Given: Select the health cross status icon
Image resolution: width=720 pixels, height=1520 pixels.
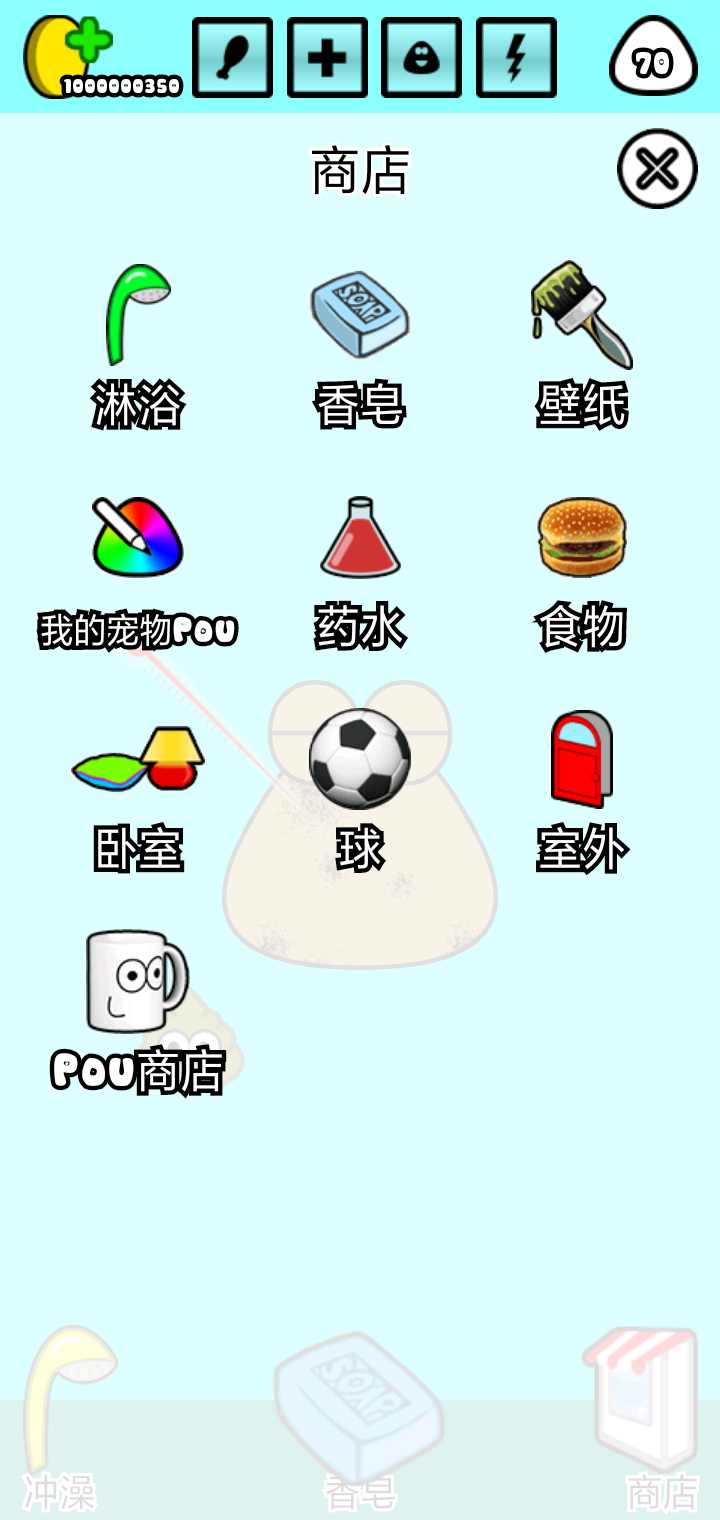Looking at the screenshot, I should click(x=327, y=57).
